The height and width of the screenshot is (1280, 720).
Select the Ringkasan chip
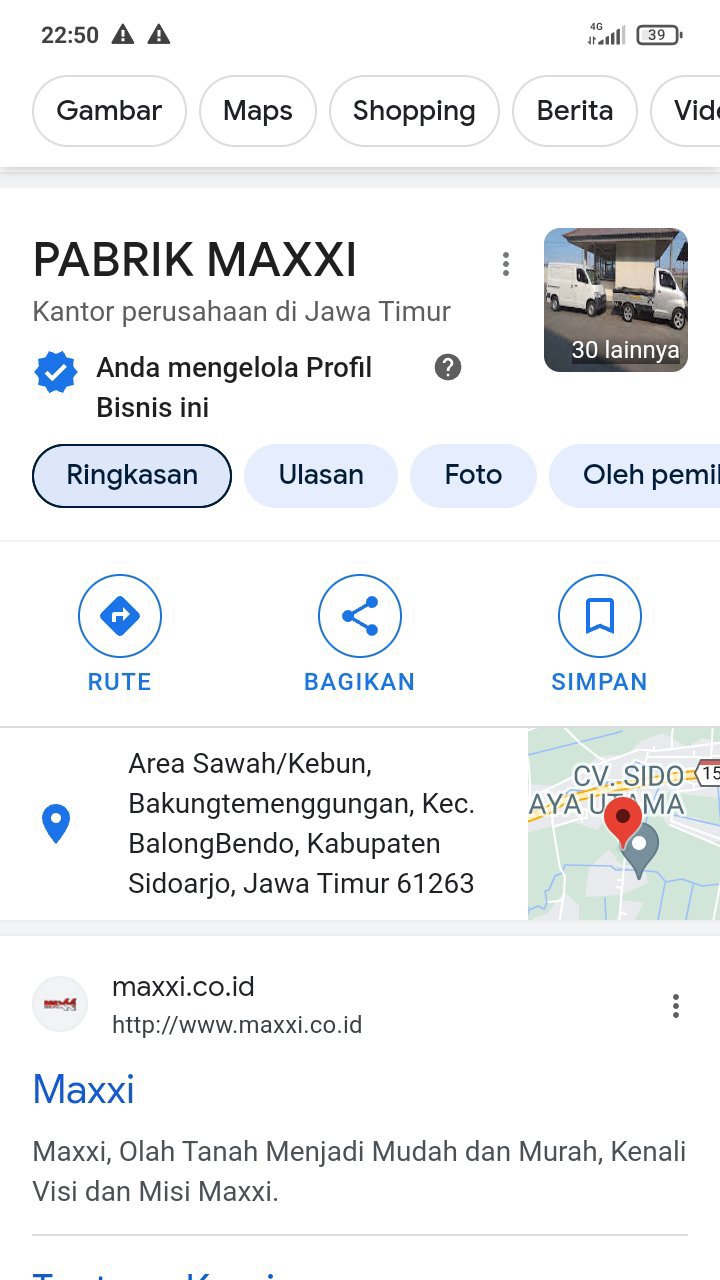(x=132, y=475)
